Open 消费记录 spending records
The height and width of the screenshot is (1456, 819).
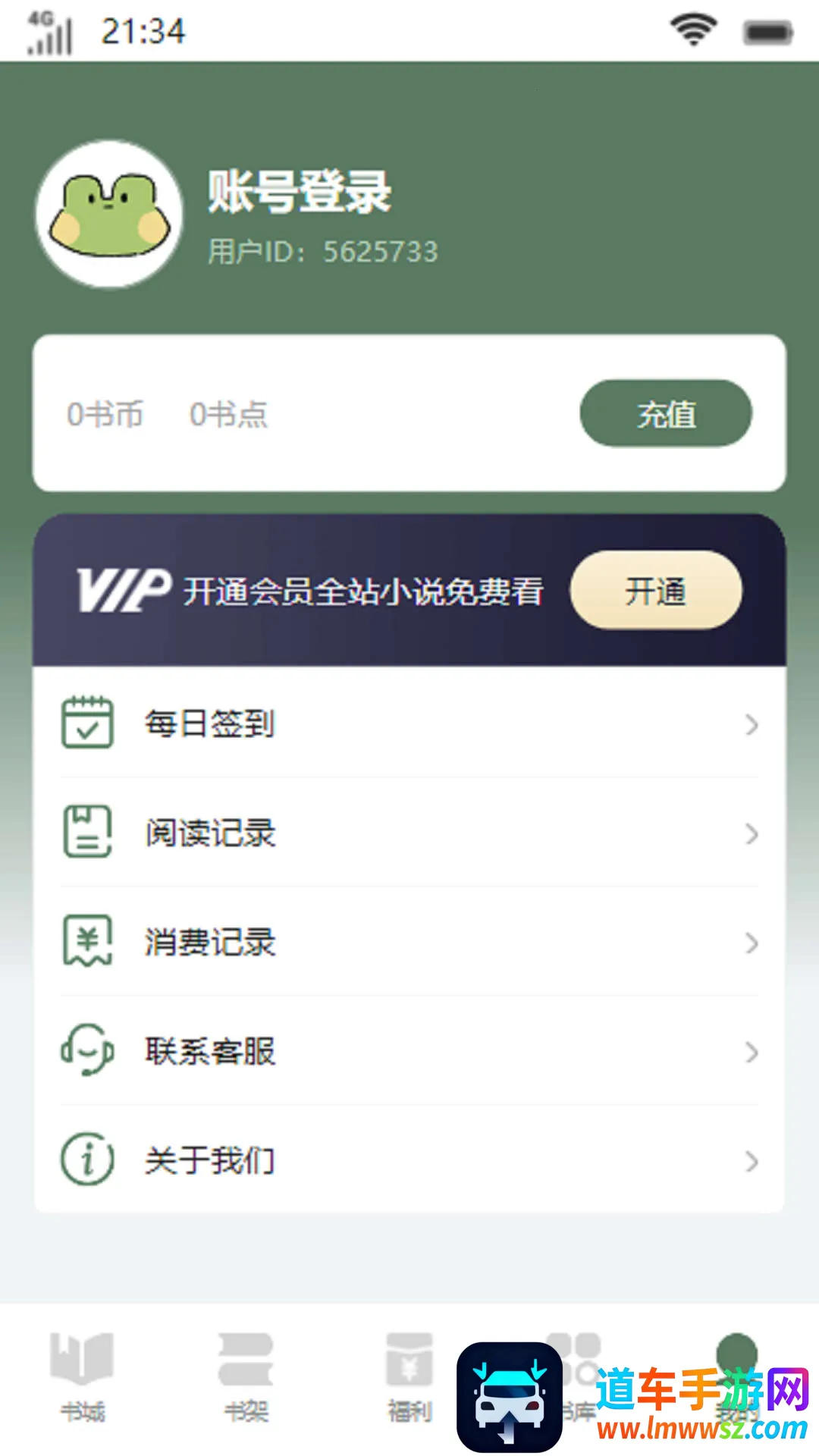pyautogui.click(x=409, y=942)
